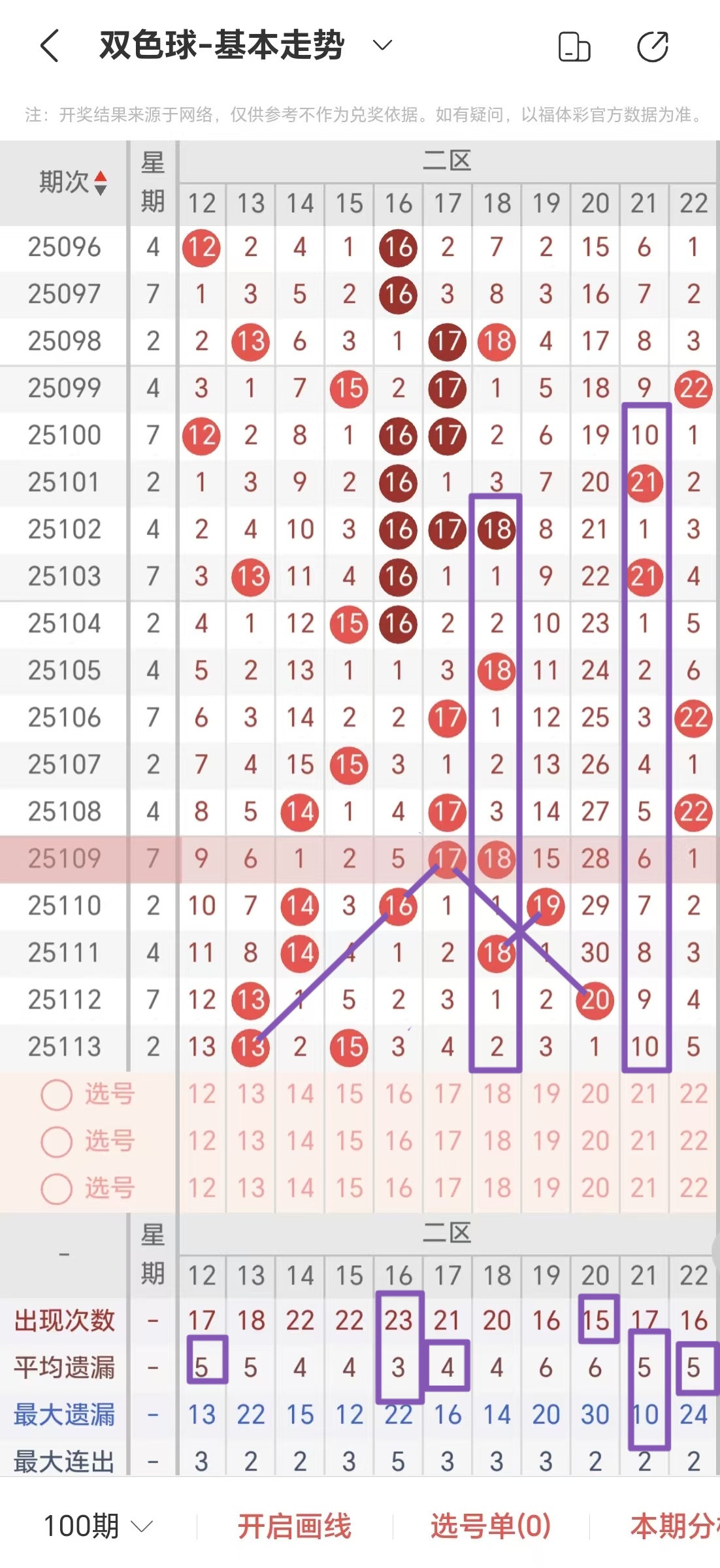The image size is (720, 1568).
Task: Tap the 二区 column header 17
Action: [448, 203]
